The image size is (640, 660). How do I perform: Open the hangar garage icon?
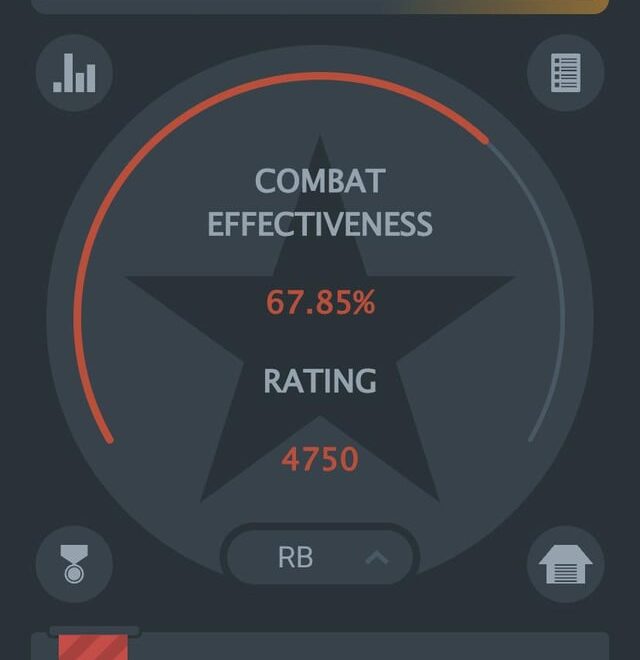[x=565, y=564]
